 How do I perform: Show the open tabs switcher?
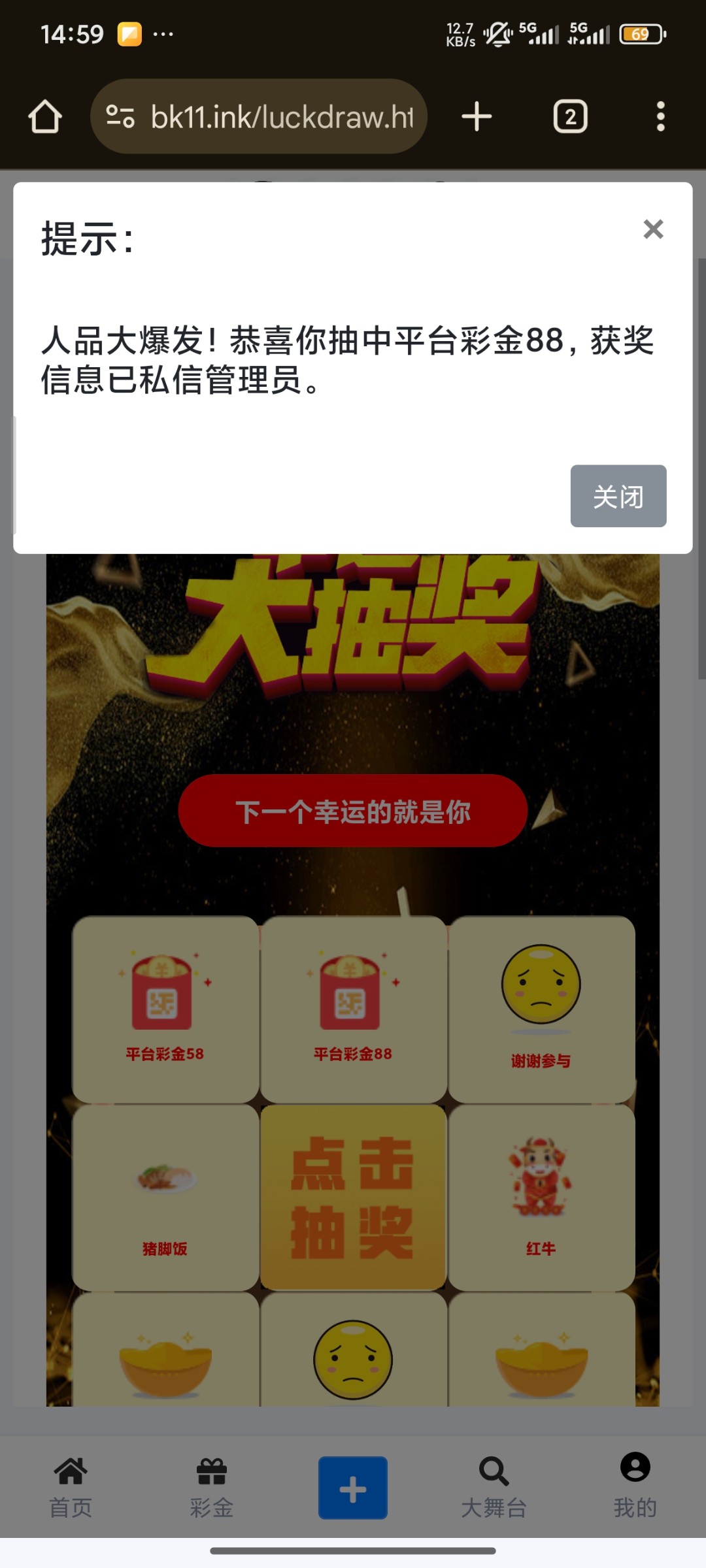(570, 117)
